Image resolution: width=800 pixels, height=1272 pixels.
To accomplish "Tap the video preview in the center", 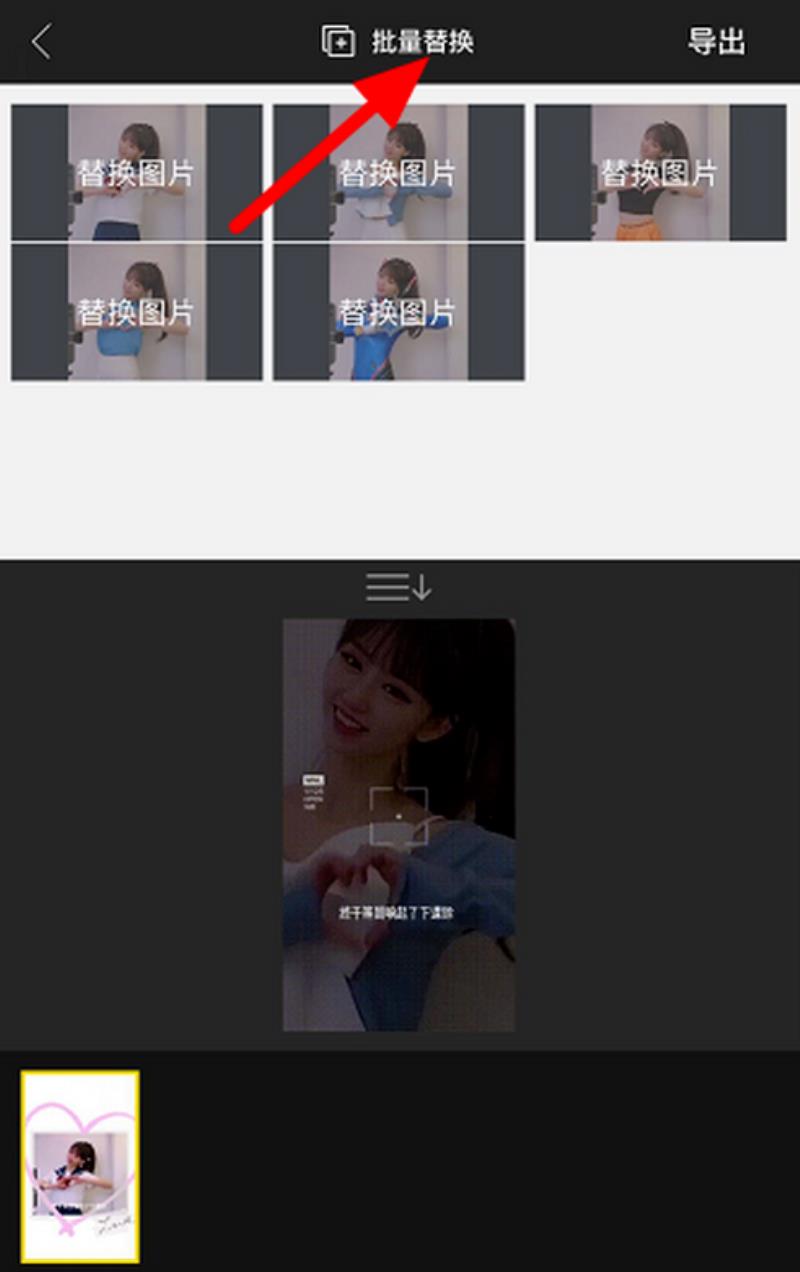I will [398, 825].
